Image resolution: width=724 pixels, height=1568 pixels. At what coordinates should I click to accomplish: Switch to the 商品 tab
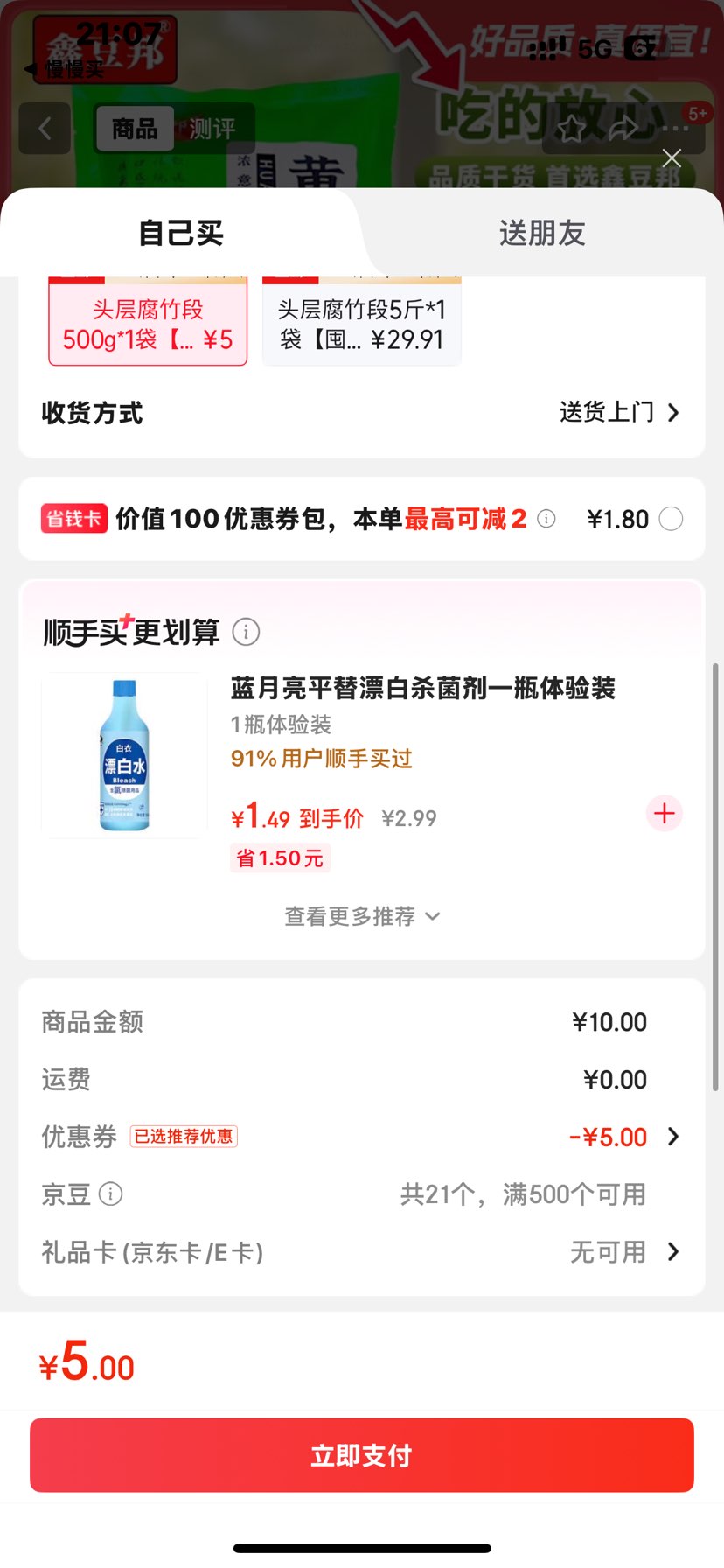(135, 128)
